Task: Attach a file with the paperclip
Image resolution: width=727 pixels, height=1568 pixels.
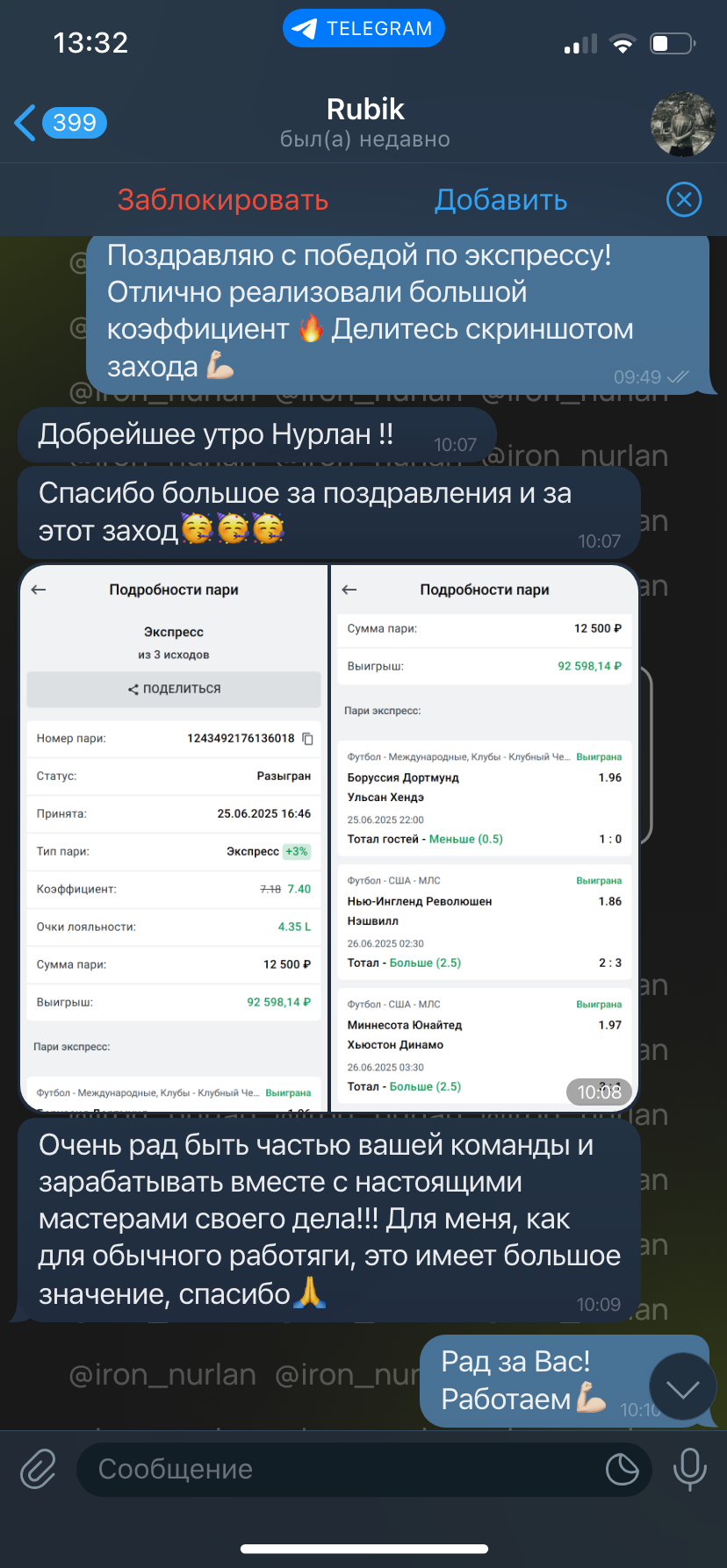Action: pyautogui.click(x=39, y=1468)
